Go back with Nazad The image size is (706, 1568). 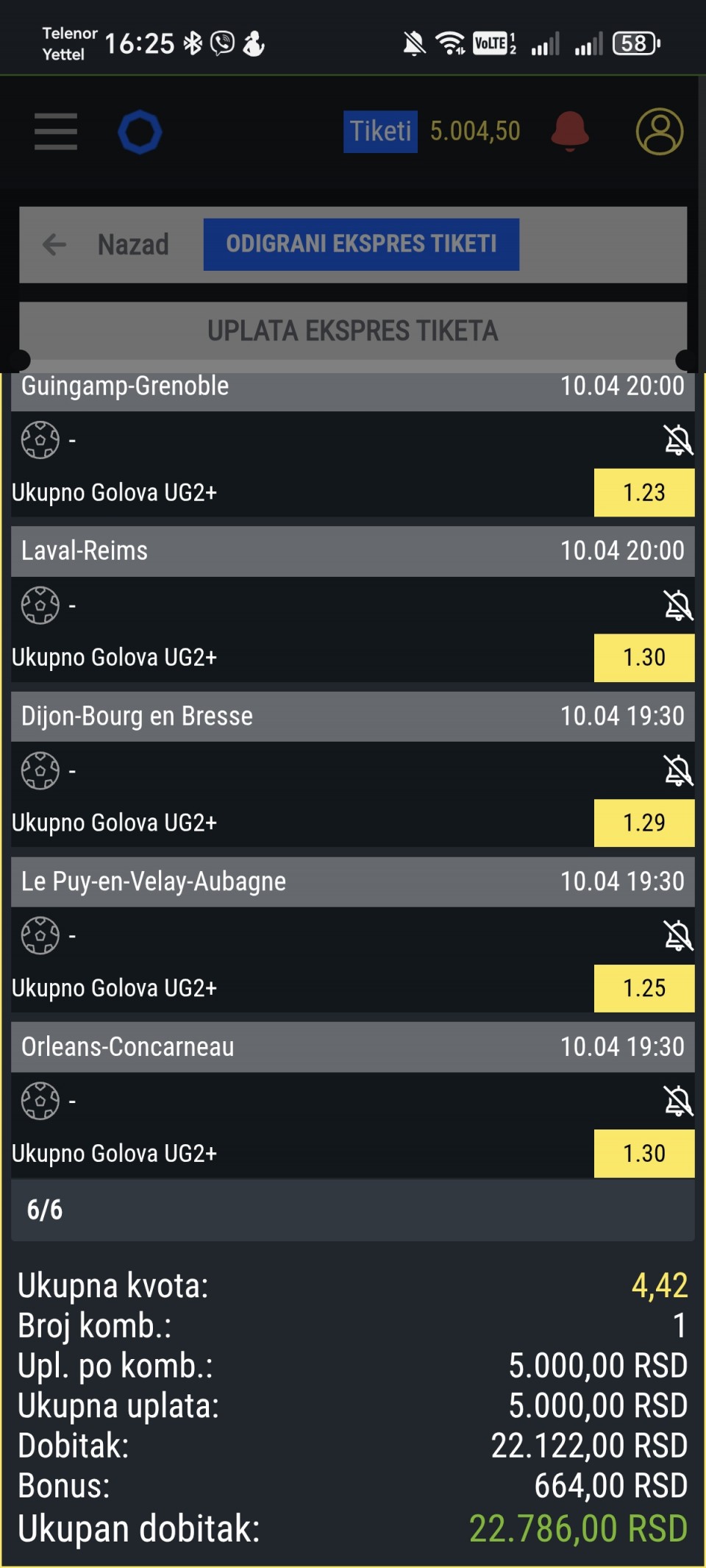(107, 244)
